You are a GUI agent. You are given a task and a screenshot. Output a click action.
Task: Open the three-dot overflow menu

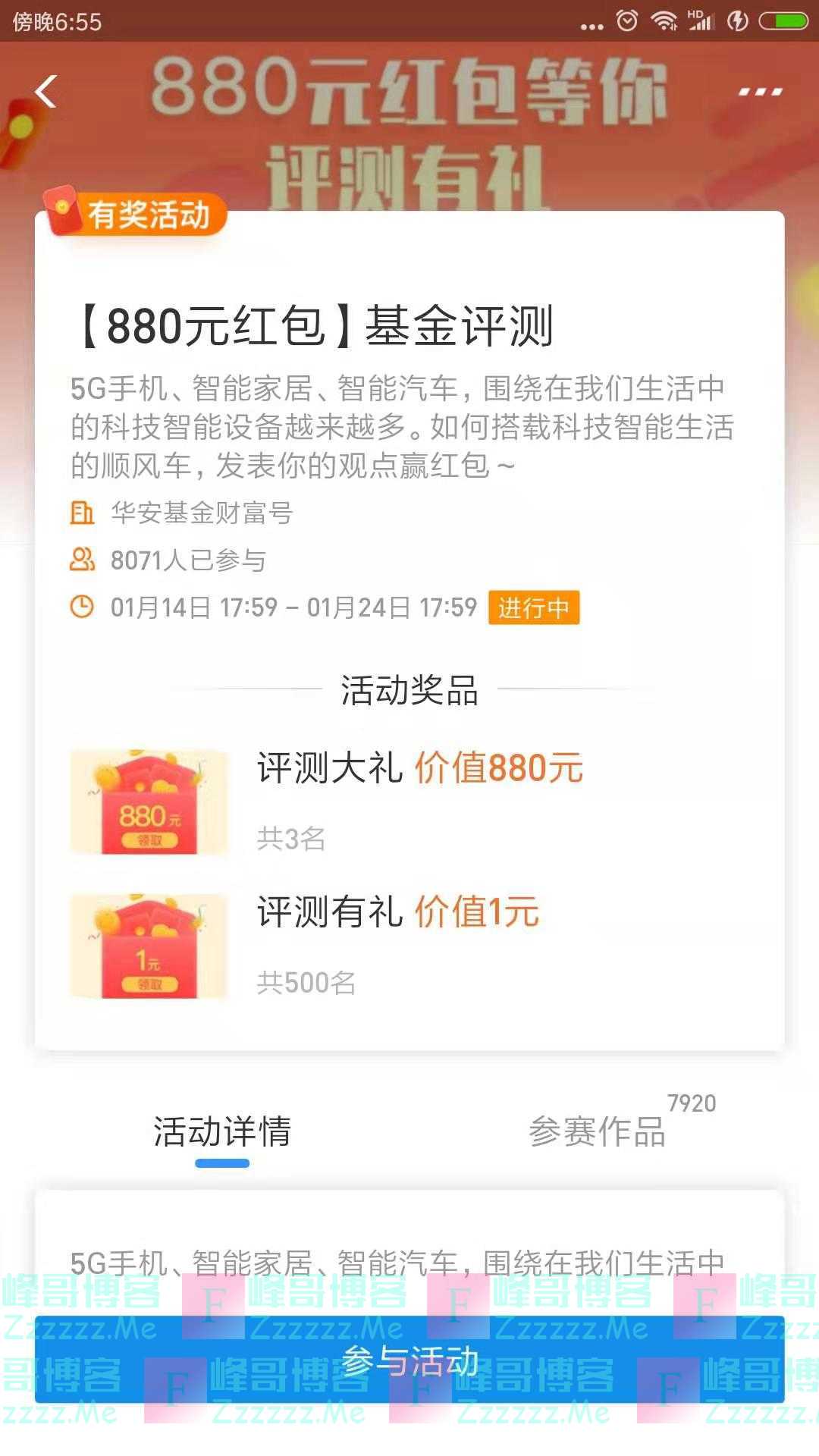(x=760, y=92)
